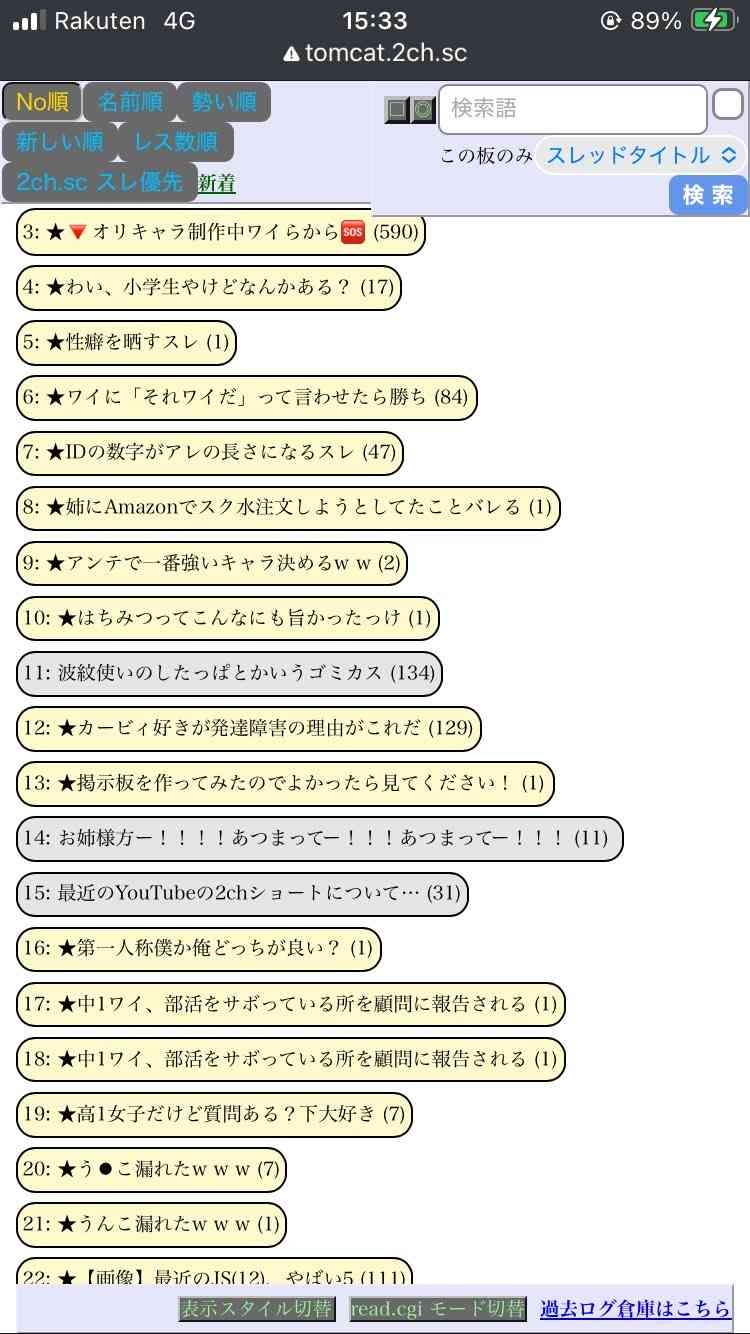Sort threads by 新しい順
This screenshot has height=1334, width=750.
(x=60, y=142)
